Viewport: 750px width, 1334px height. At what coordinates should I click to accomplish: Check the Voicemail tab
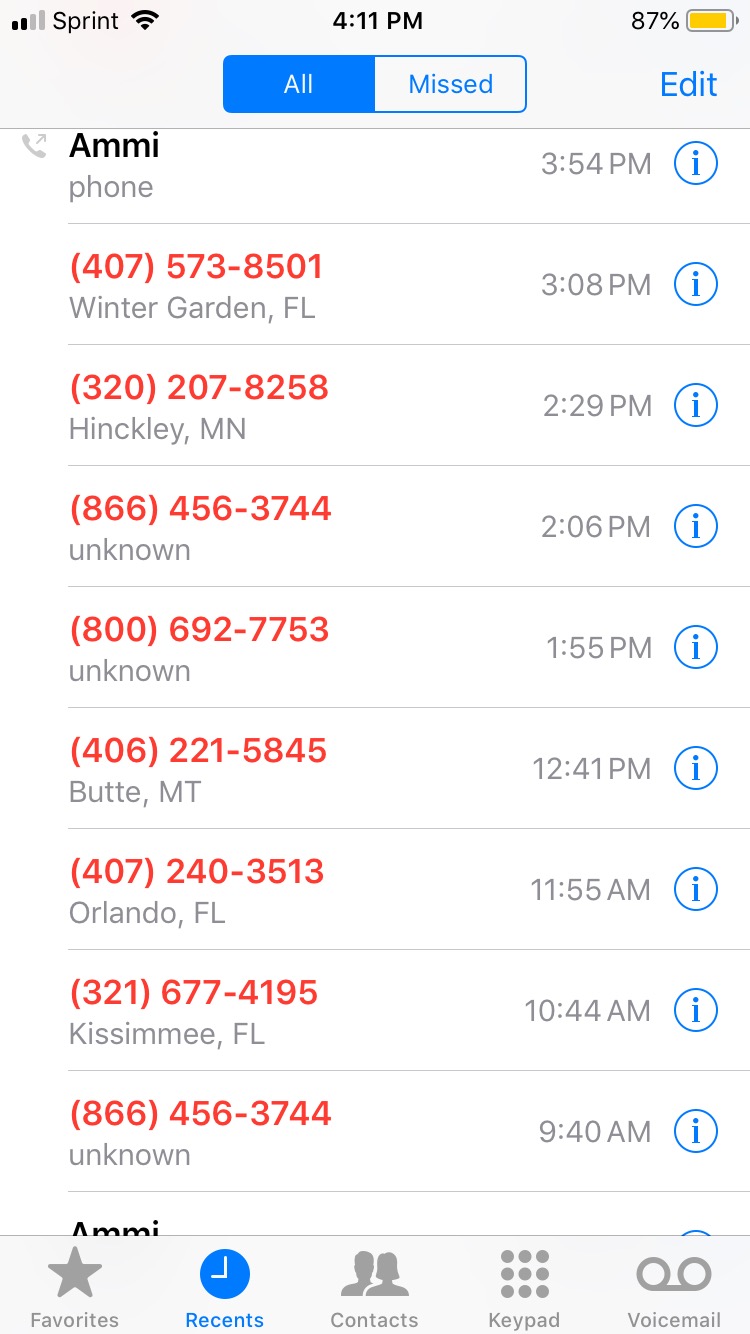click(674, 1290)
